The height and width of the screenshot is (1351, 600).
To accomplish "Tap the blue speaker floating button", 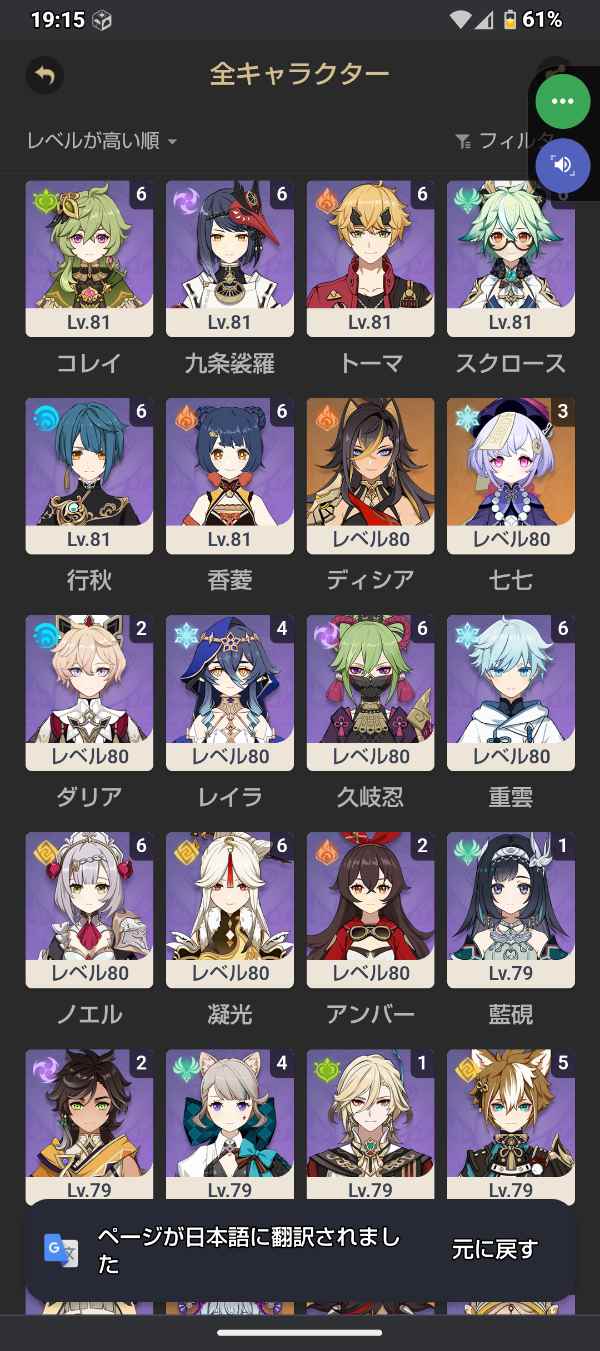I will [x=562, y=165].
